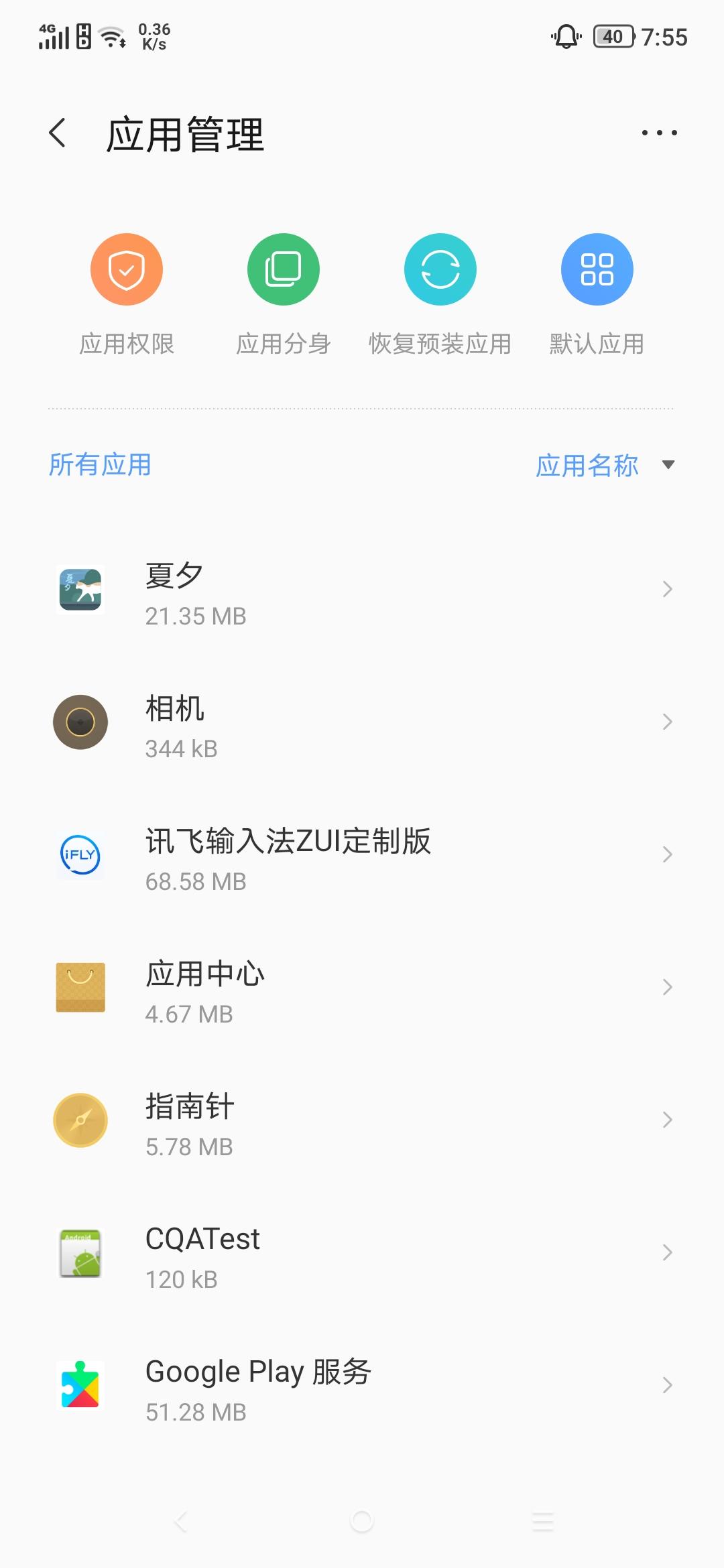Open app details for 夏夕
This screenshot has height=1568, width=724.
click(362, 590)
